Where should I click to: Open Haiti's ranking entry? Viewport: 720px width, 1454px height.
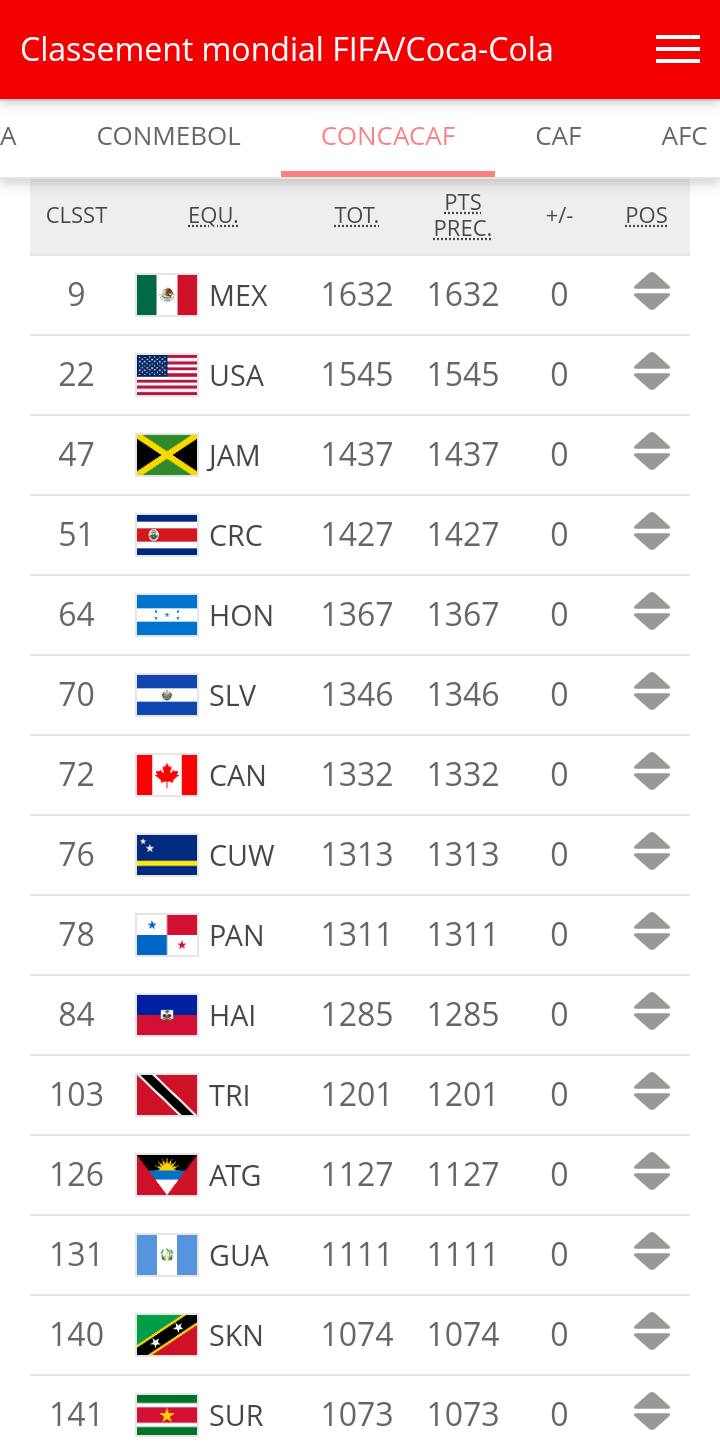[x=360, y=1015]
